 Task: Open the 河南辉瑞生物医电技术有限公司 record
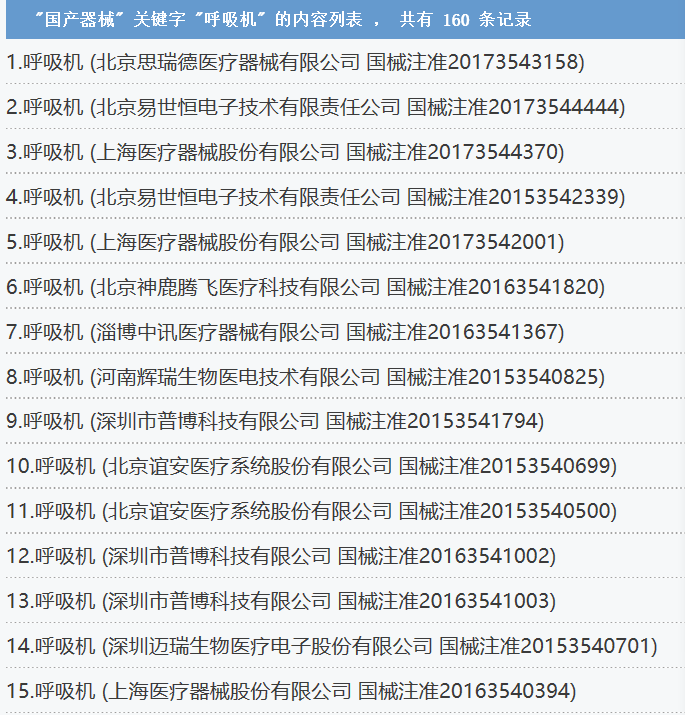(x=305, y=377)
